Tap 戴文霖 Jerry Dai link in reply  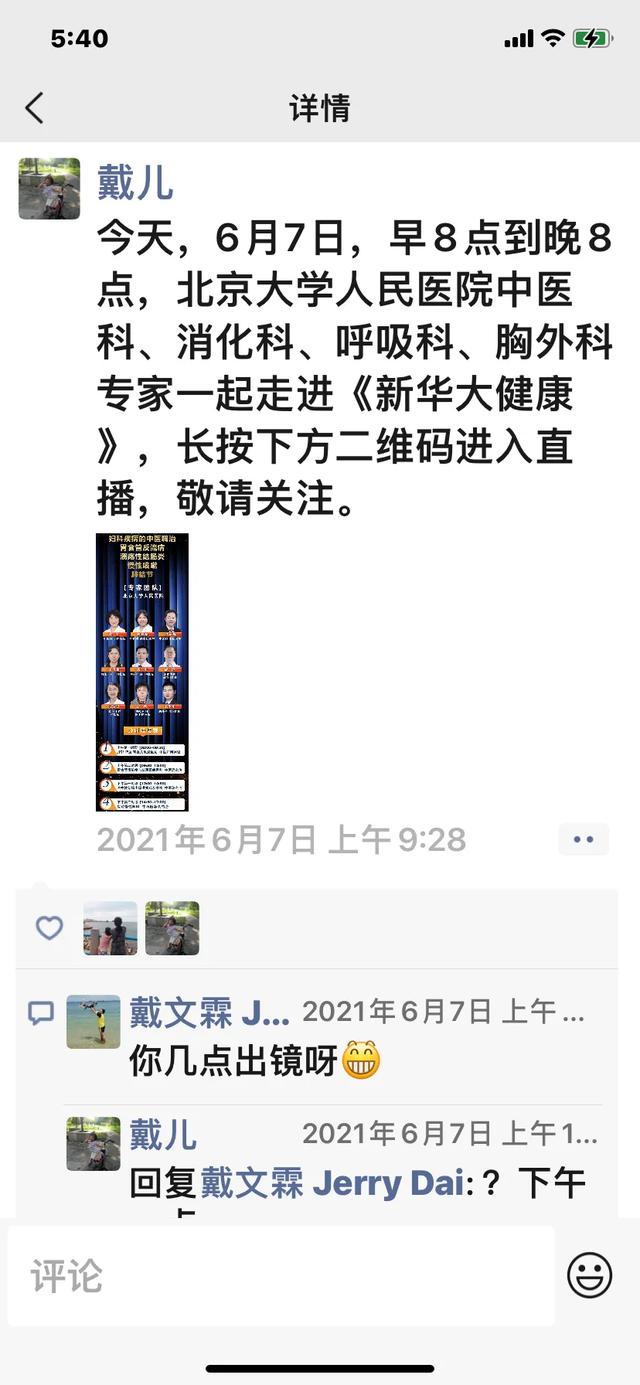[x=332, y=1184]
